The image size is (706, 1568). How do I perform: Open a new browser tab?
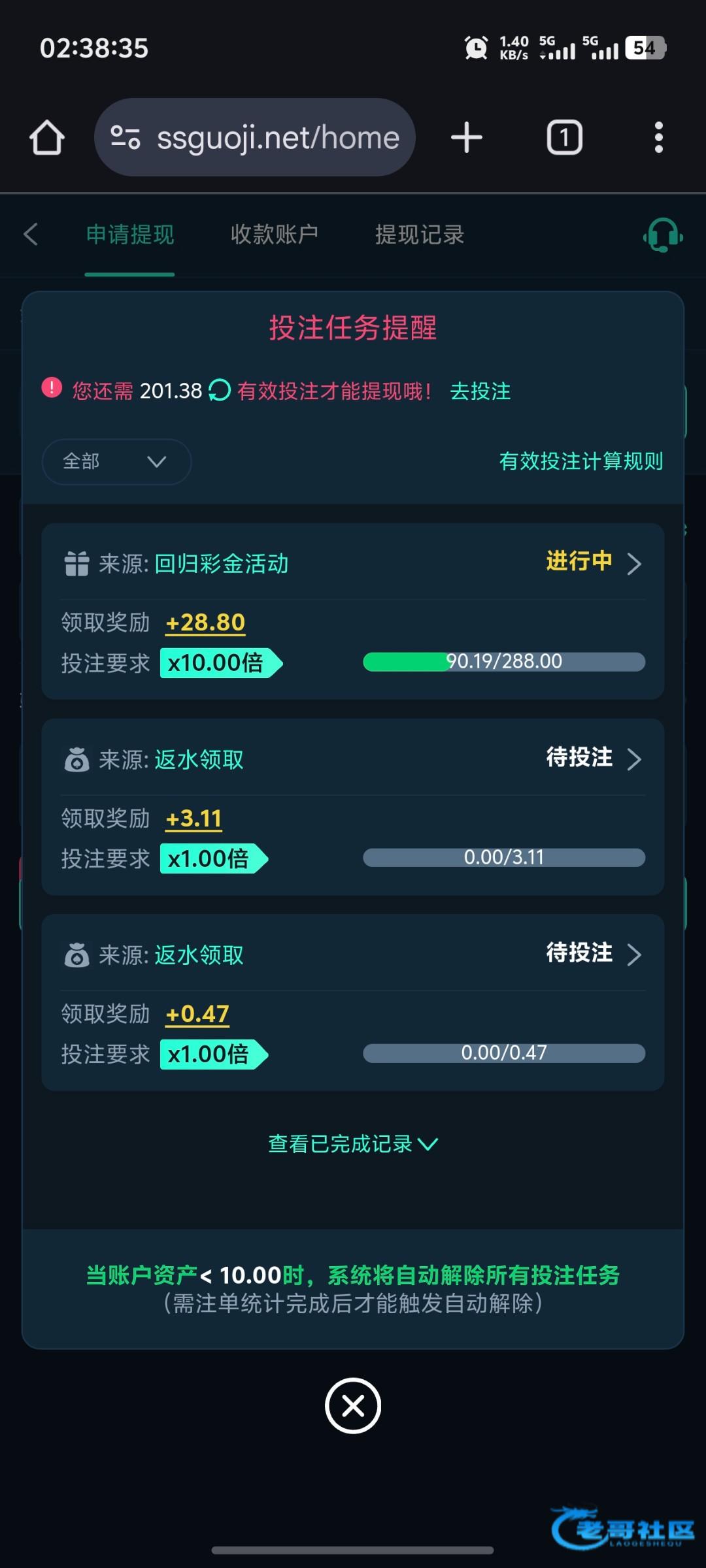pos(467,137)
